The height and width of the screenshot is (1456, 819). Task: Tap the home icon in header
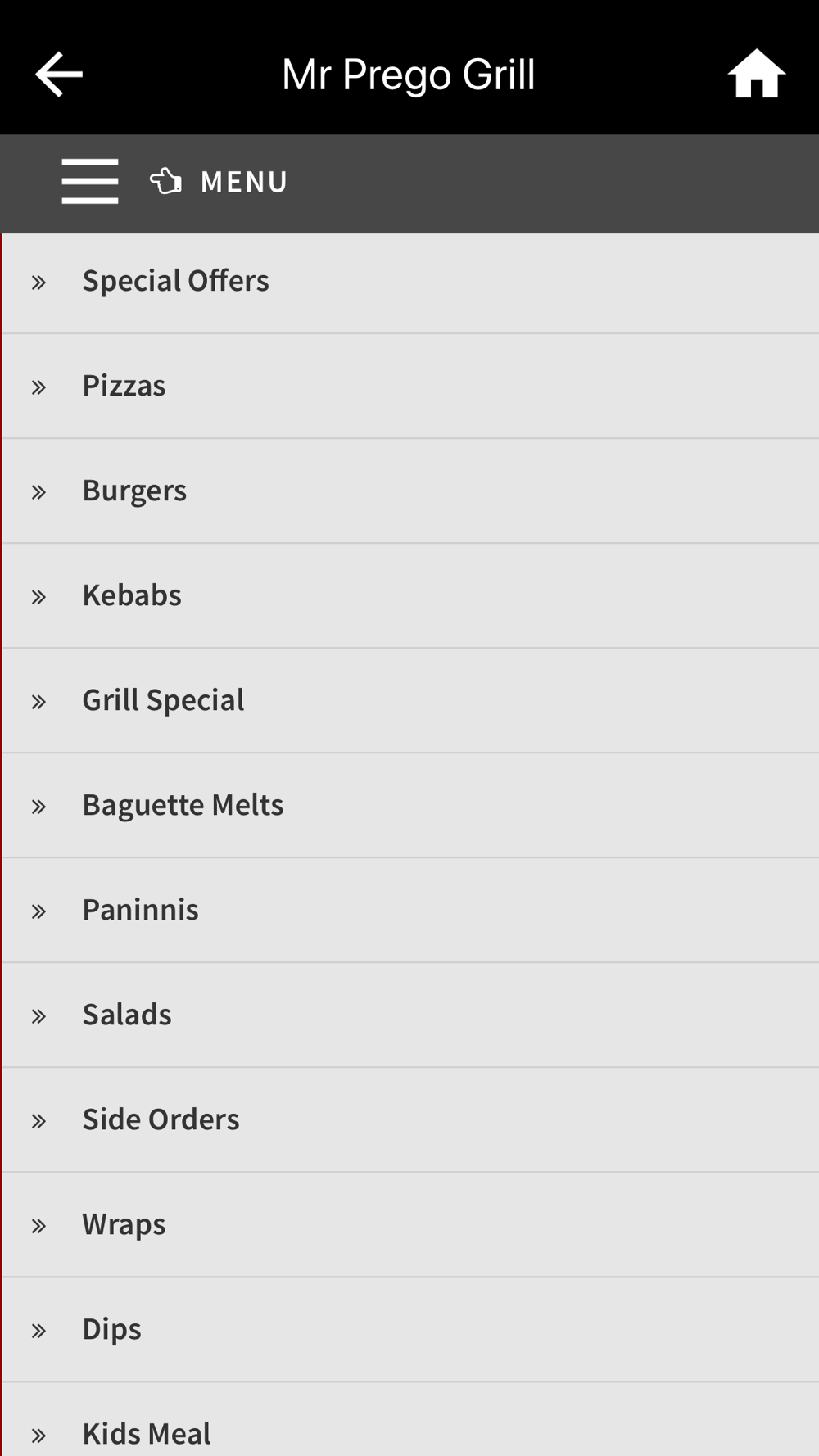click(x=756, y=75)
